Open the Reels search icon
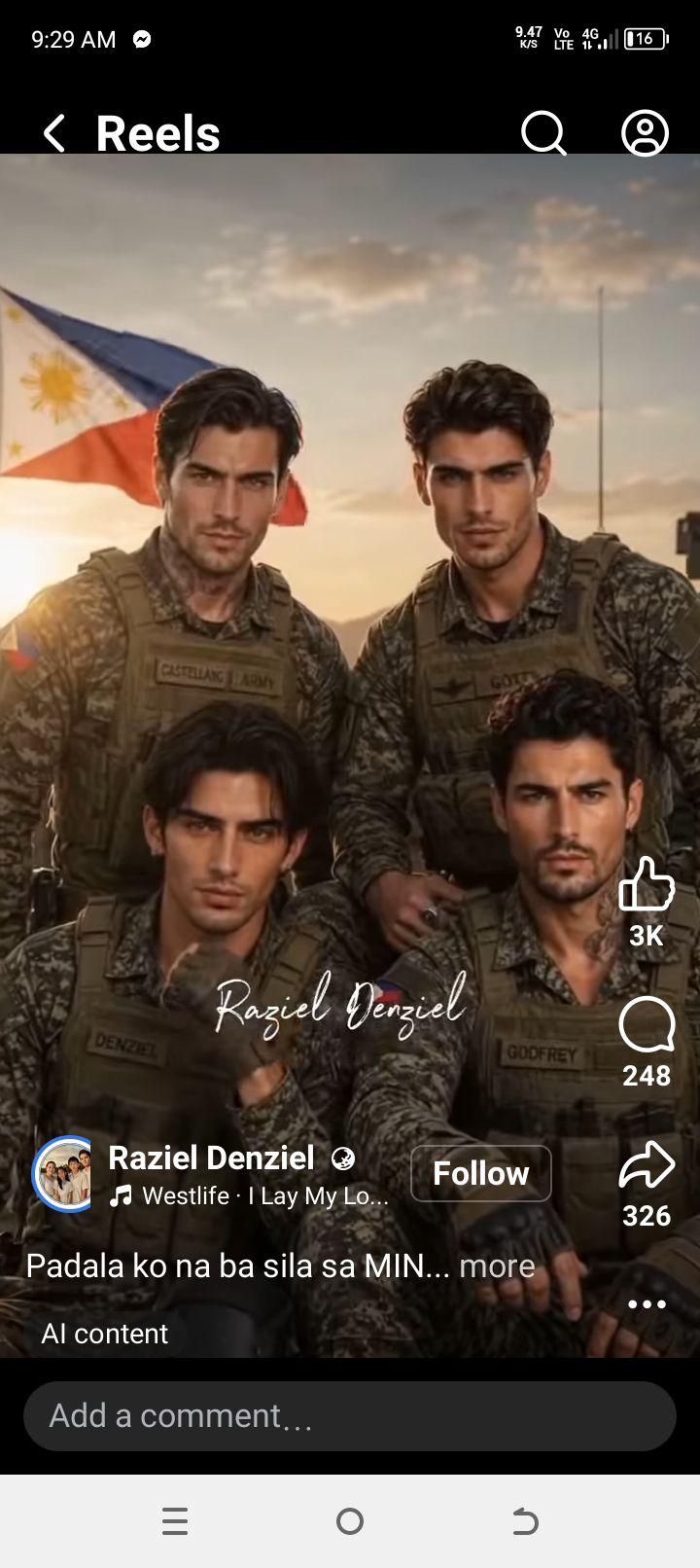 pos(543,133)
